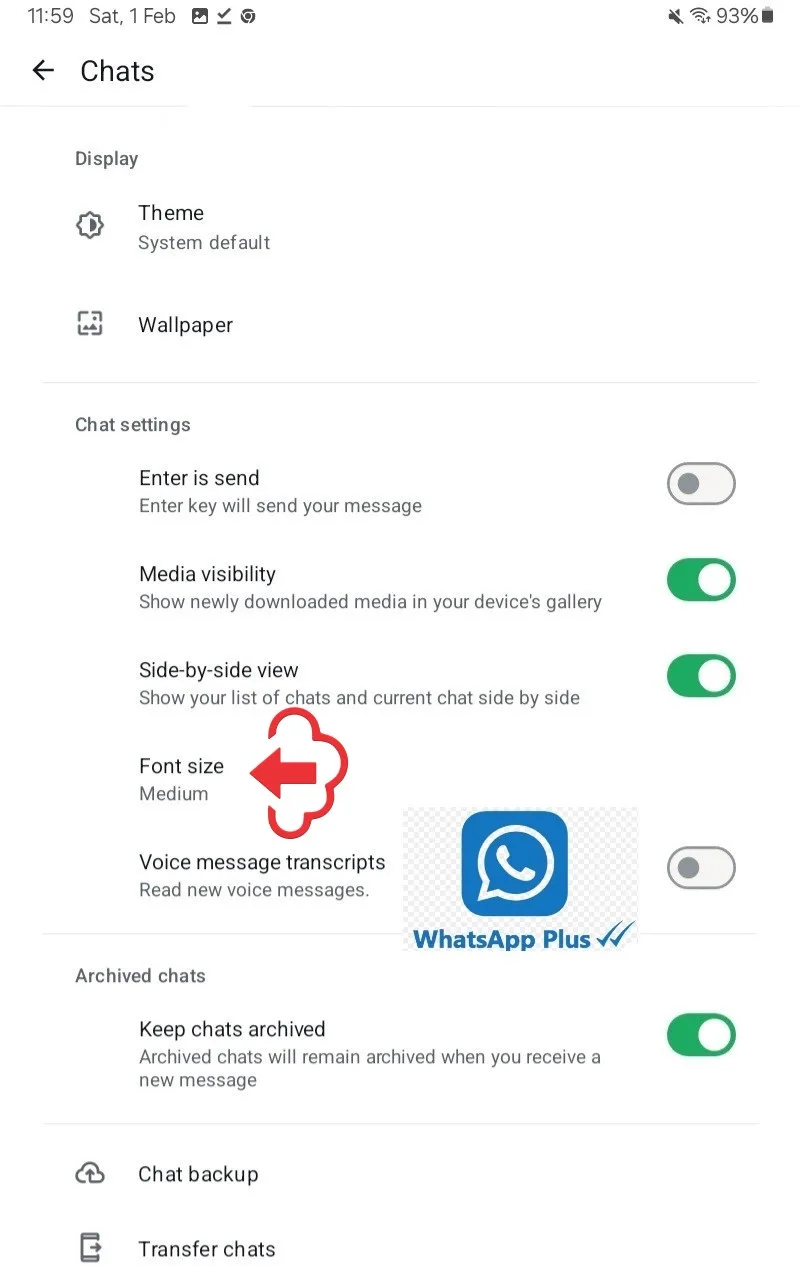Turn off Keep chats archived
This screenshot has height=1266, width=800.
701,1035
